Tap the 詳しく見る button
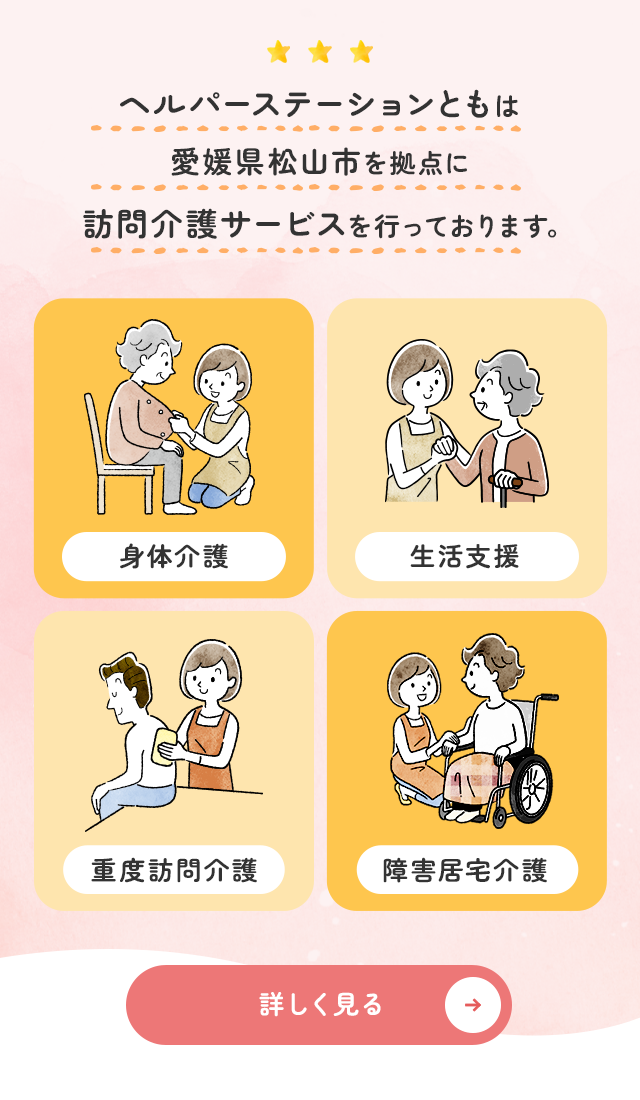640x1100 pixels. (x=318, y=1005)
